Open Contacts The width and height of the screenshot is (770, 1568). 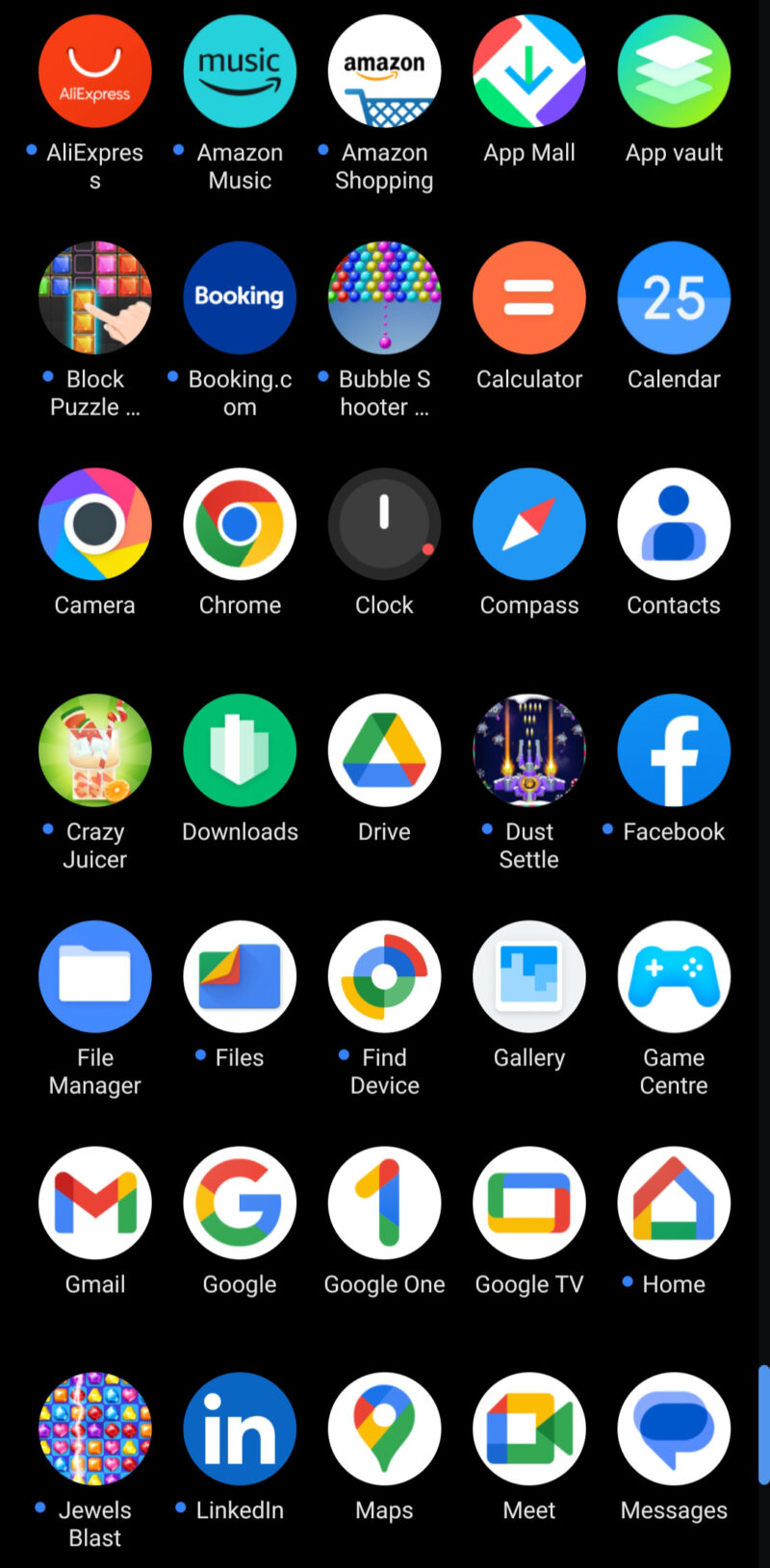click(674, 524)
